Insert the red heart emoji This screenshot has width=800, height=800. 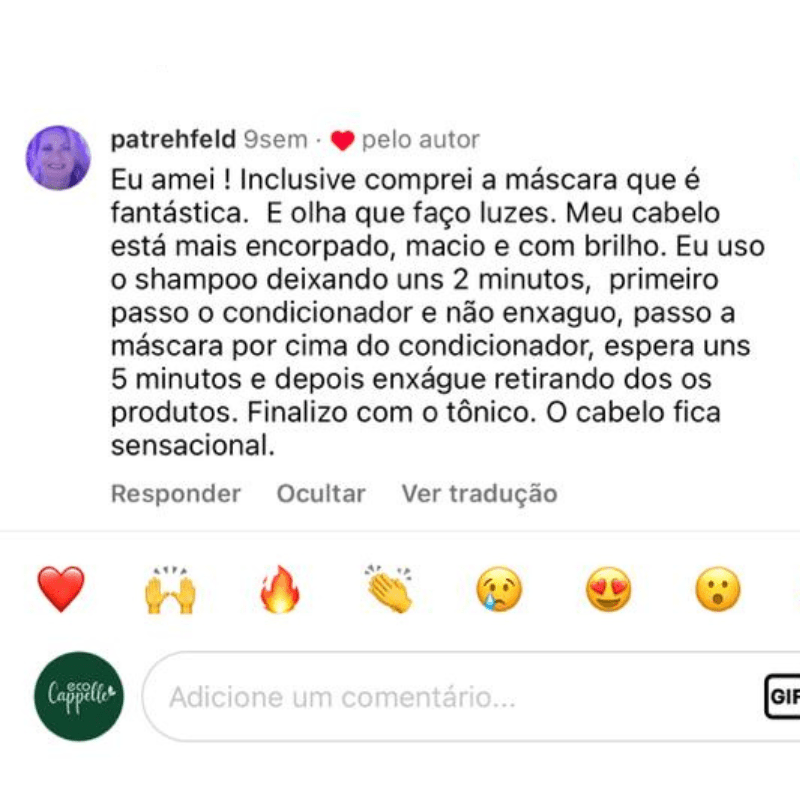point(61,589)
